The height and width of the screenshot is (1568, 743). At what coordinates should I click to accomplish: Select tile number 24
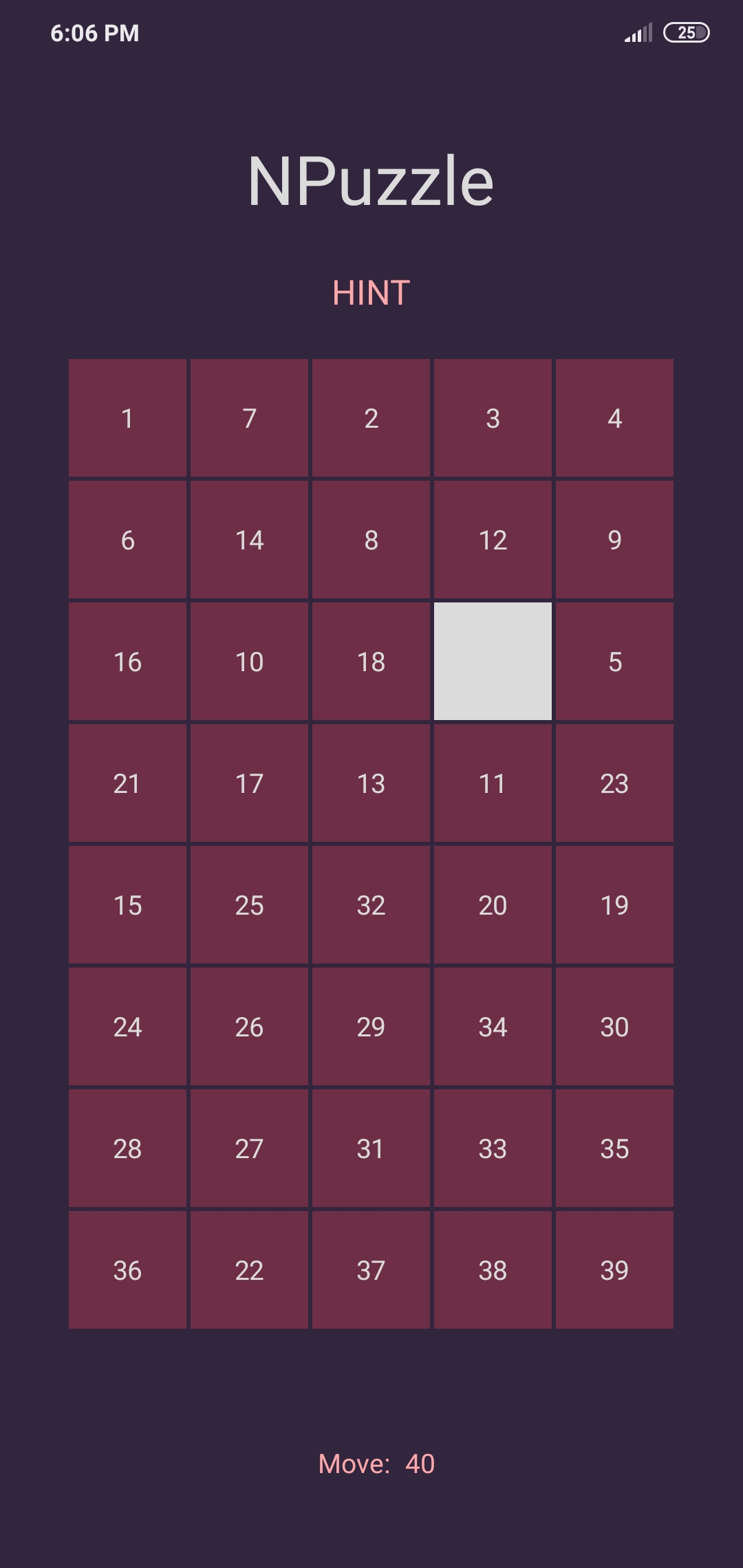[x=127, y=1027]
